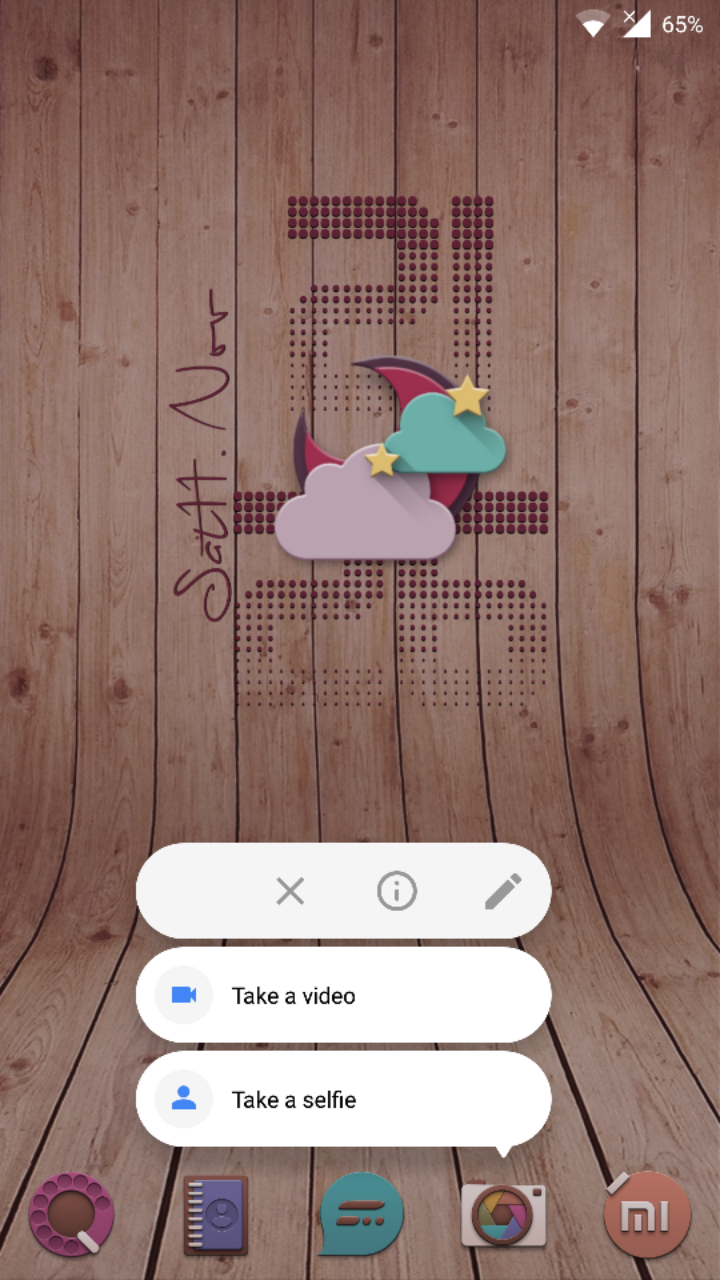
Task: Edit the shortcut with the pencil icon
Action: point(502,891)
